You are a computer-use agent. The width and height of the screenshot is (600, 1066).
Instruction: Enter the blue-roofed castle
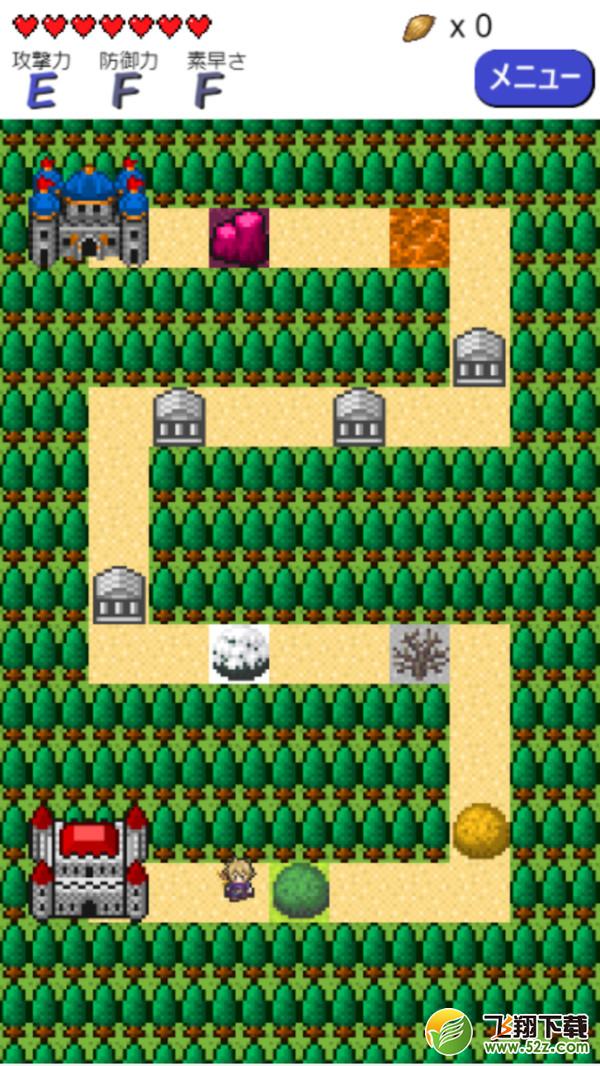click(89, 213)
